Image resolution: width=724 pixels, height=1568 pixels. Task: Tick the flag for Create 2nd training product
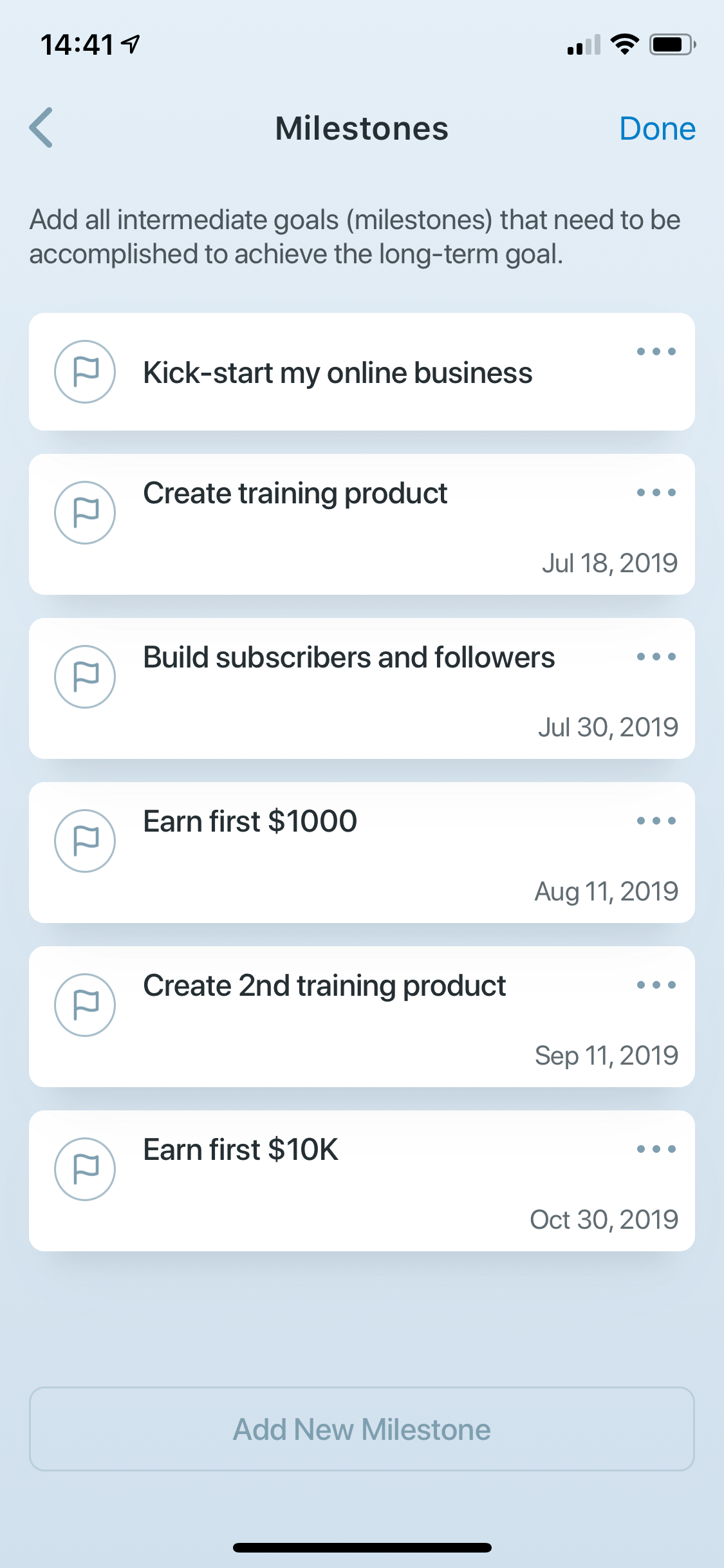85,1005
